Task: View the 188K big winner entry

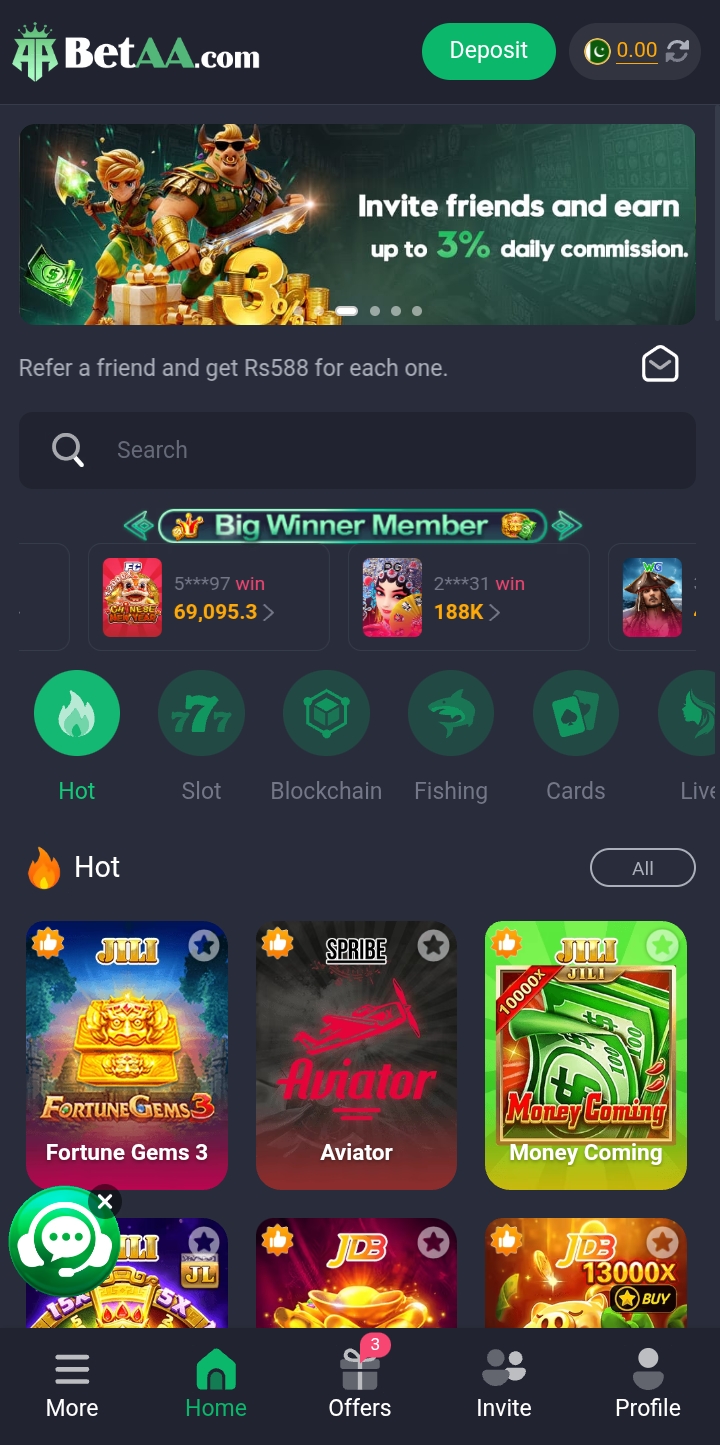Action: pyautogui.click(x=468, y=598)
